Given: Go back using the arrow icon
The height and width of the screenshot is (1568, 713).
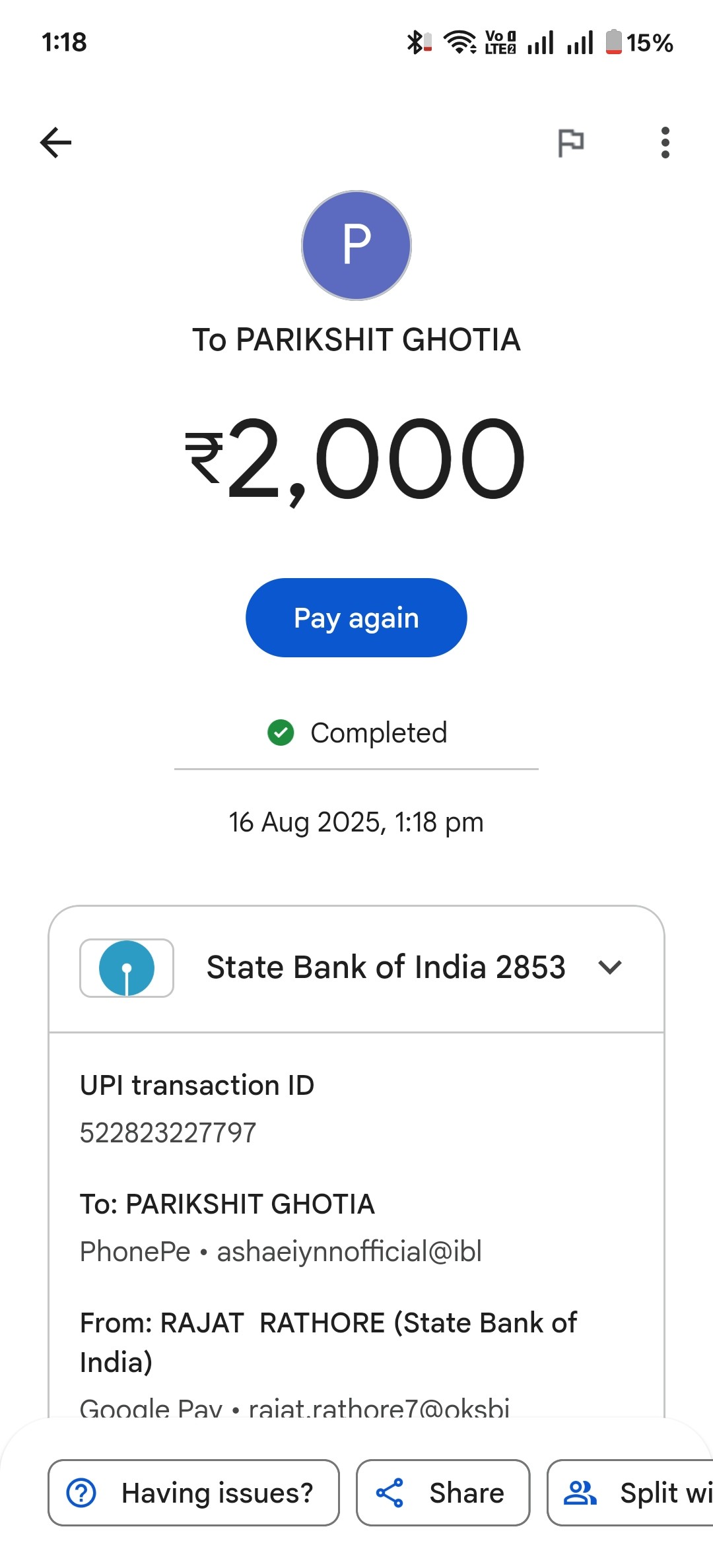Looking at the screenshot, I should (x=55, y=143).
